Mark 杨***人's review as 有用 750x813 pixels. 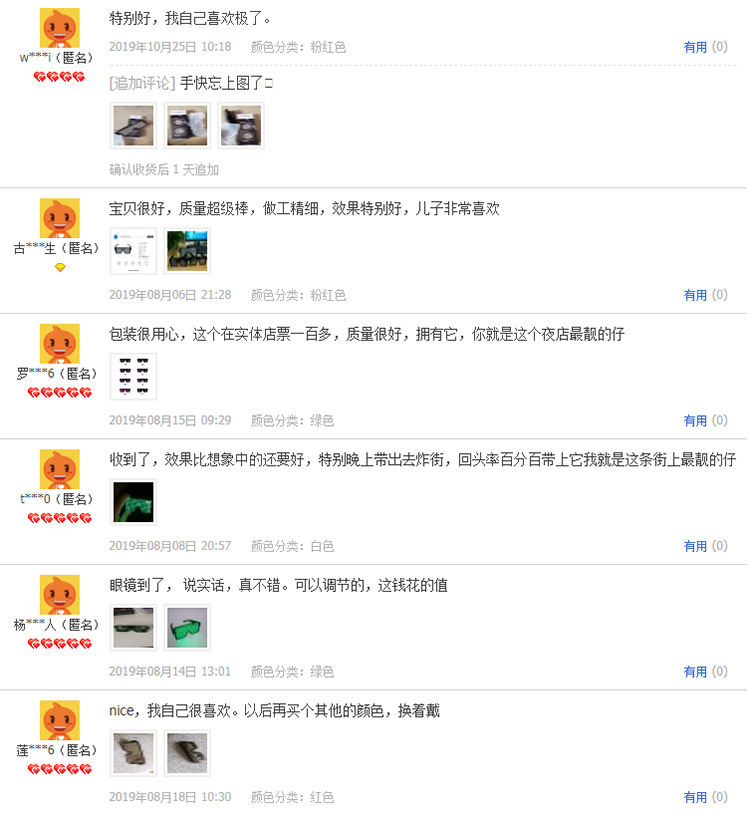point(695,672)
